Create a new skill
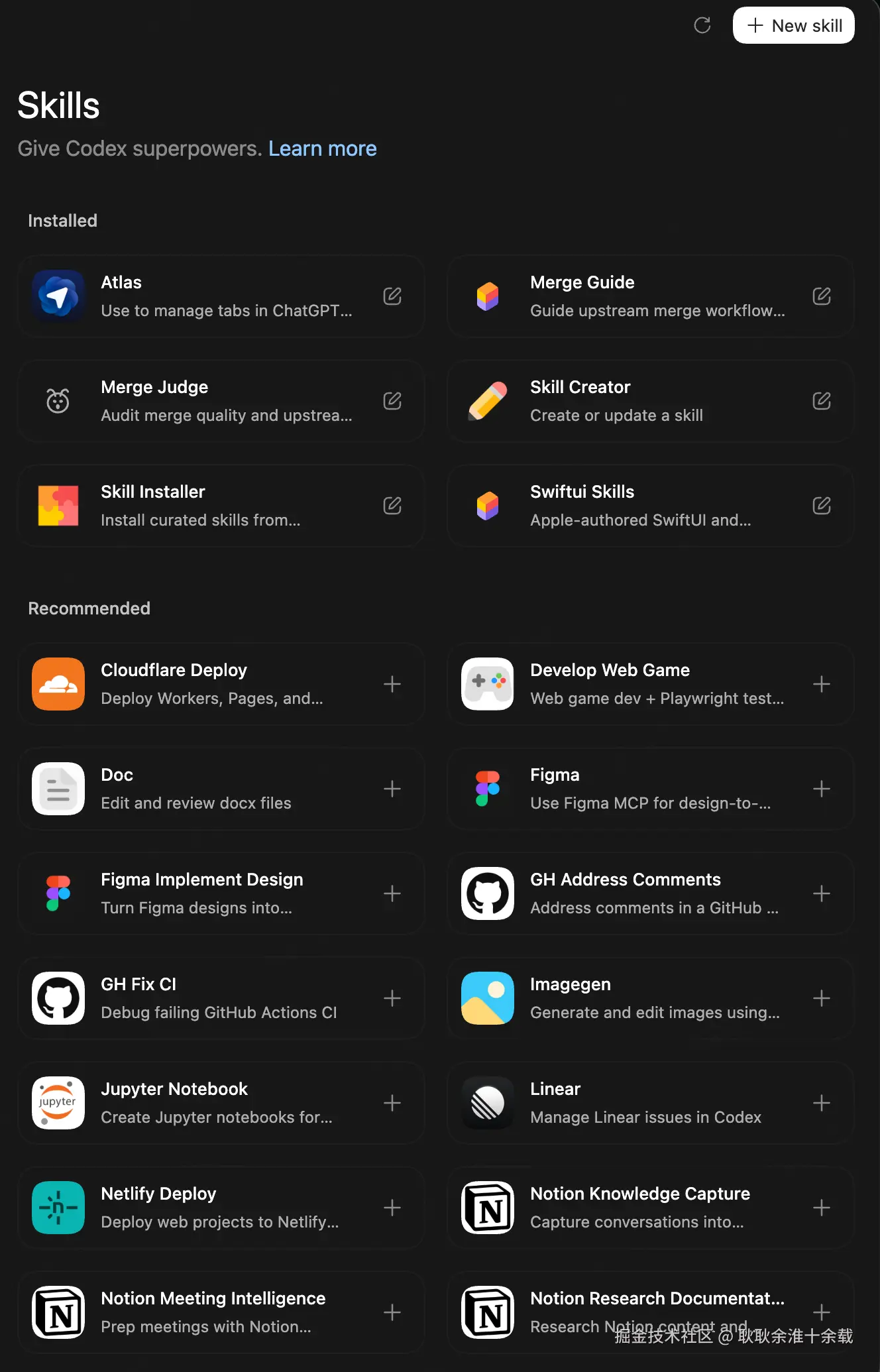880x1372 pixels. tap(793, 26)
